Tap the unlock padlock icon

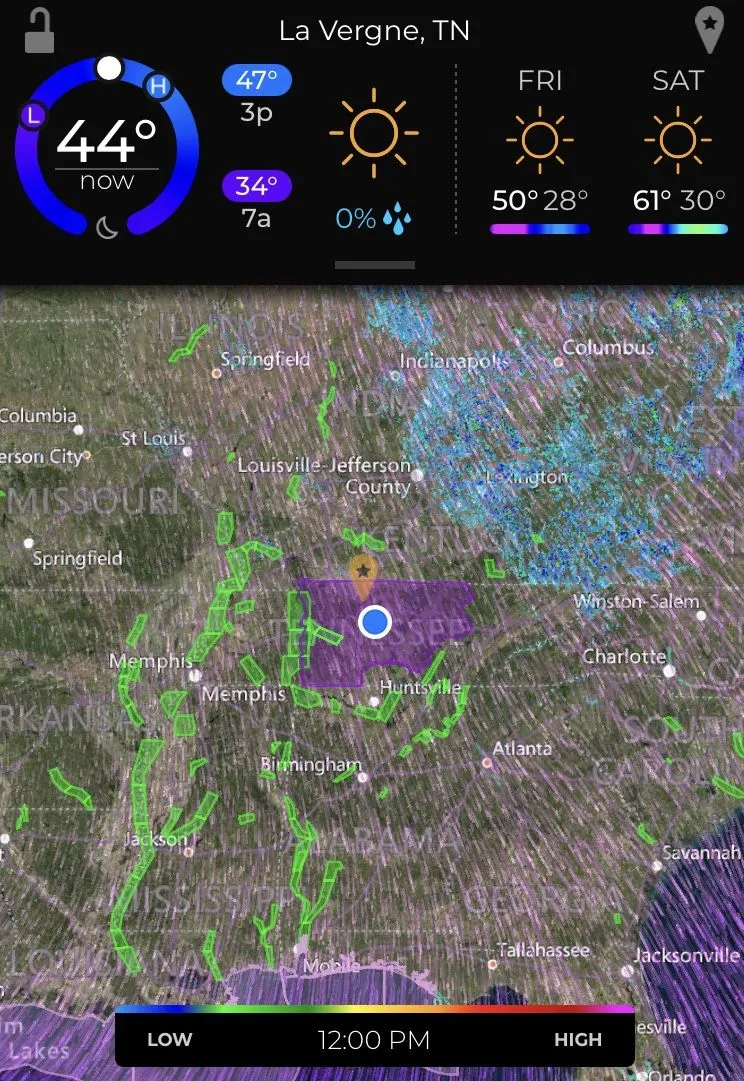pyautogui.click(x=39, y=30)
